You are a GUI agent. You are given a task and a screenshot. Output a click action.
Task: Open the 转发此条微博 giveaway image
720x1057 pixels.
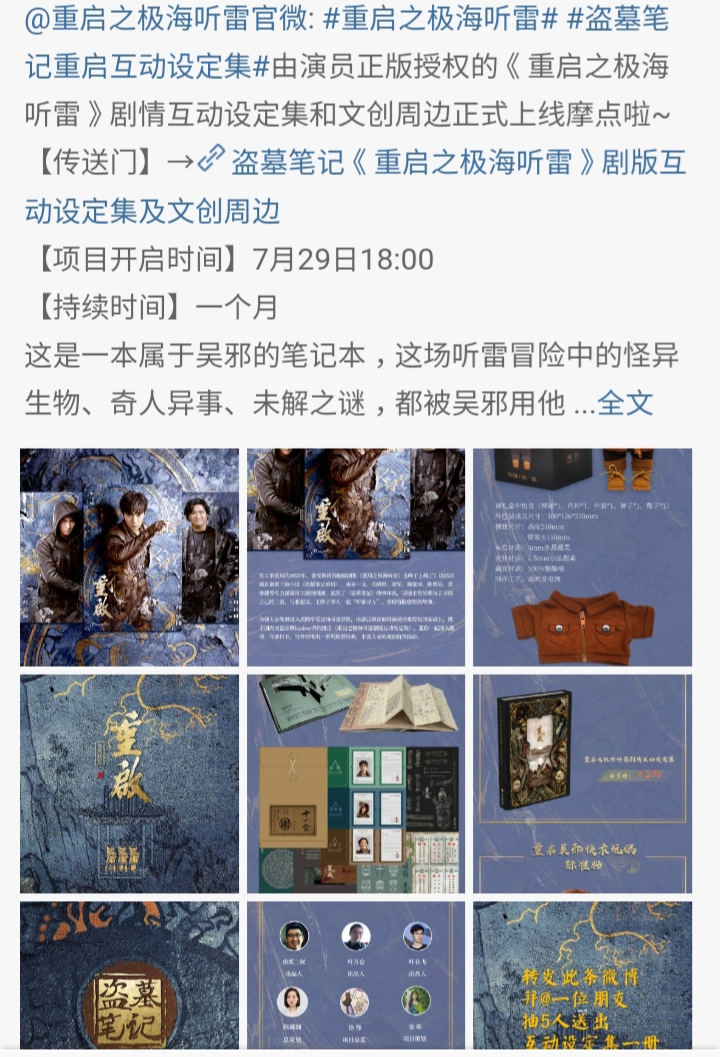tap(582, 978)
